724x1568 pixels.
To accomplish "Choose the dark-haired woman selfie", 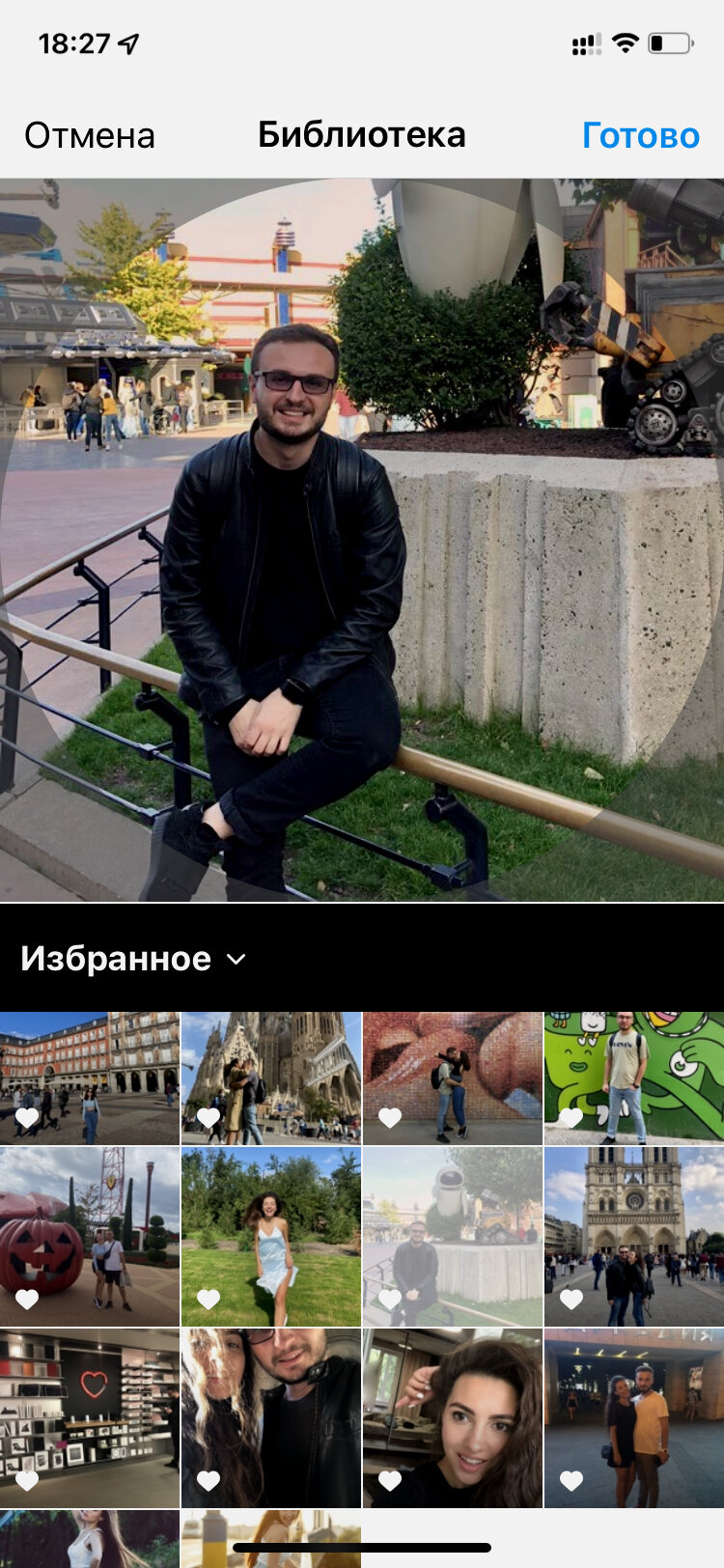I will click(453, 1418).
